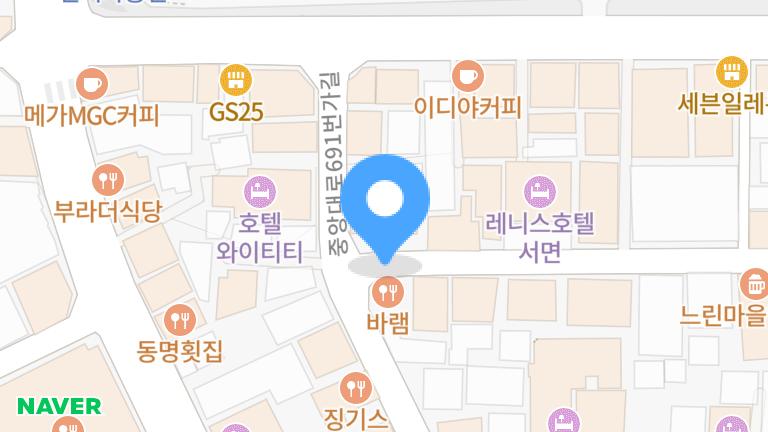Viewport: 768px width, 432px height.
Task: Select the 레니스호텔 서면 marker
Action: pyautogui.click(x=539, y=189)
